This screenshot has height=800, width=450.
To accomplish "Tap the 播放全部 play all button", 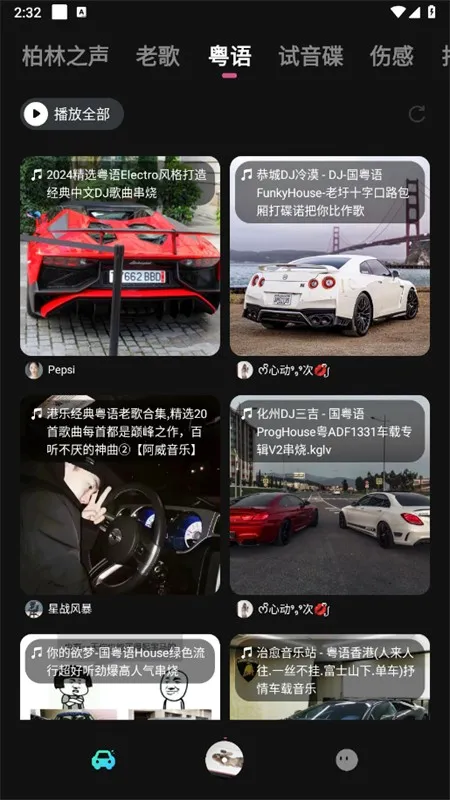I will point(72,114).
